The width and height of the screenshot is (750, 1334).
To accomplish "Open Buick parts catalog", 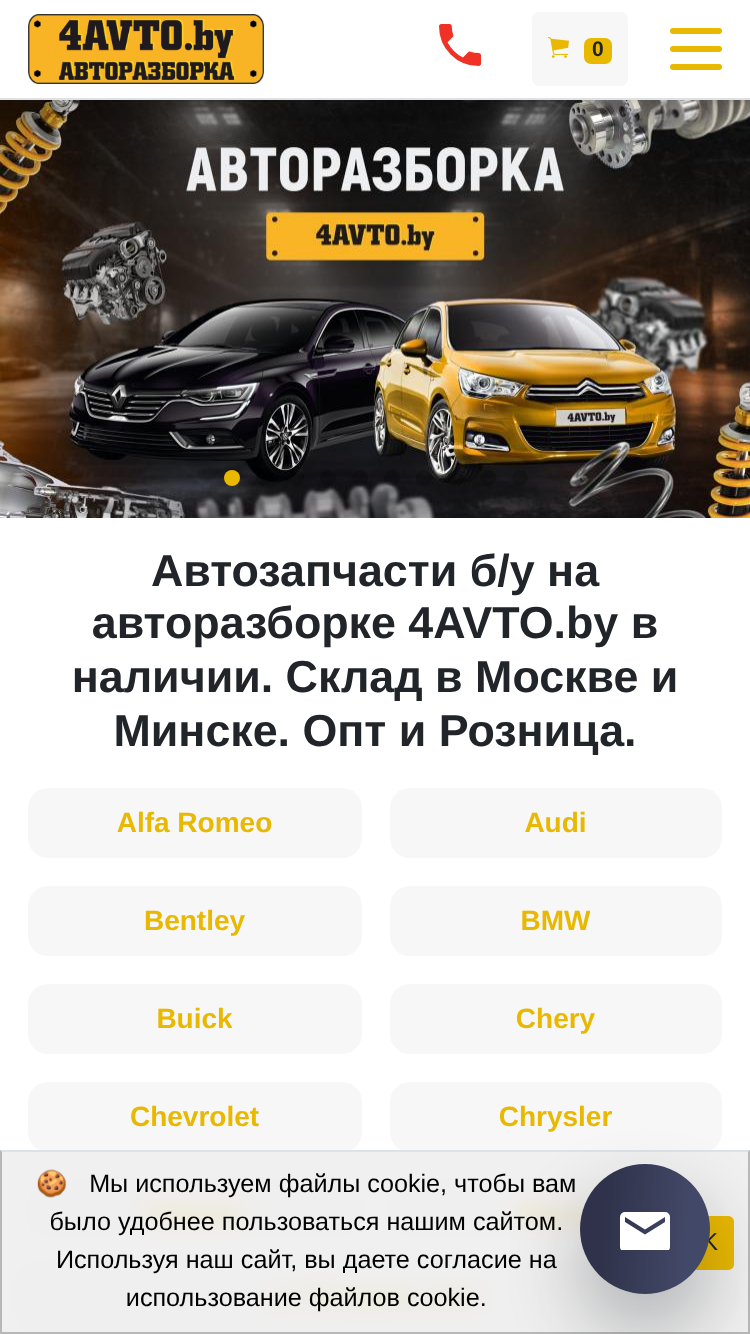I will click(x=195, y=1019).
